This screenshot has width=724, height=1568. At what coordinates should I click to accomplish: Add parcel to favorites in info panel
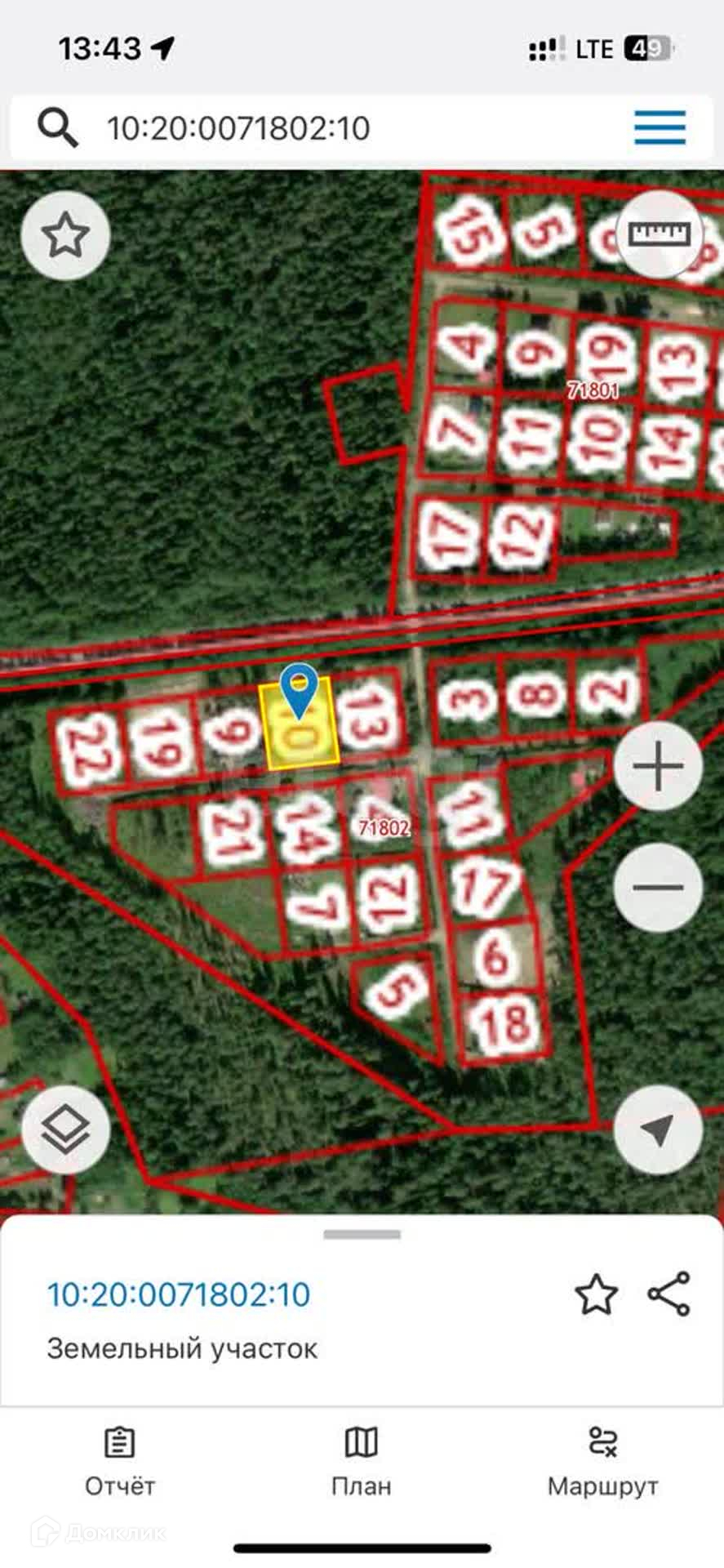596,1294
